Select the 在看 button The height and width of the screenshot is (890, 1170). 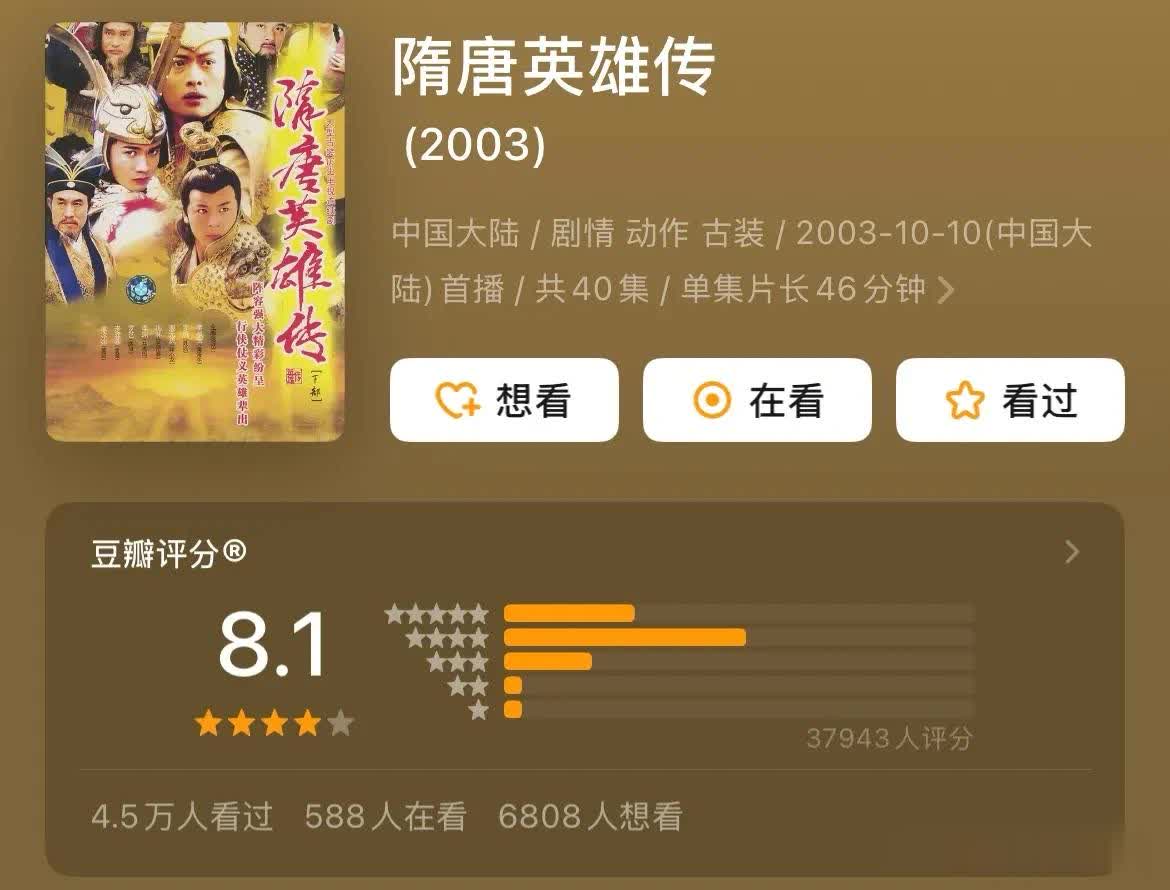[x=757, y=400]
